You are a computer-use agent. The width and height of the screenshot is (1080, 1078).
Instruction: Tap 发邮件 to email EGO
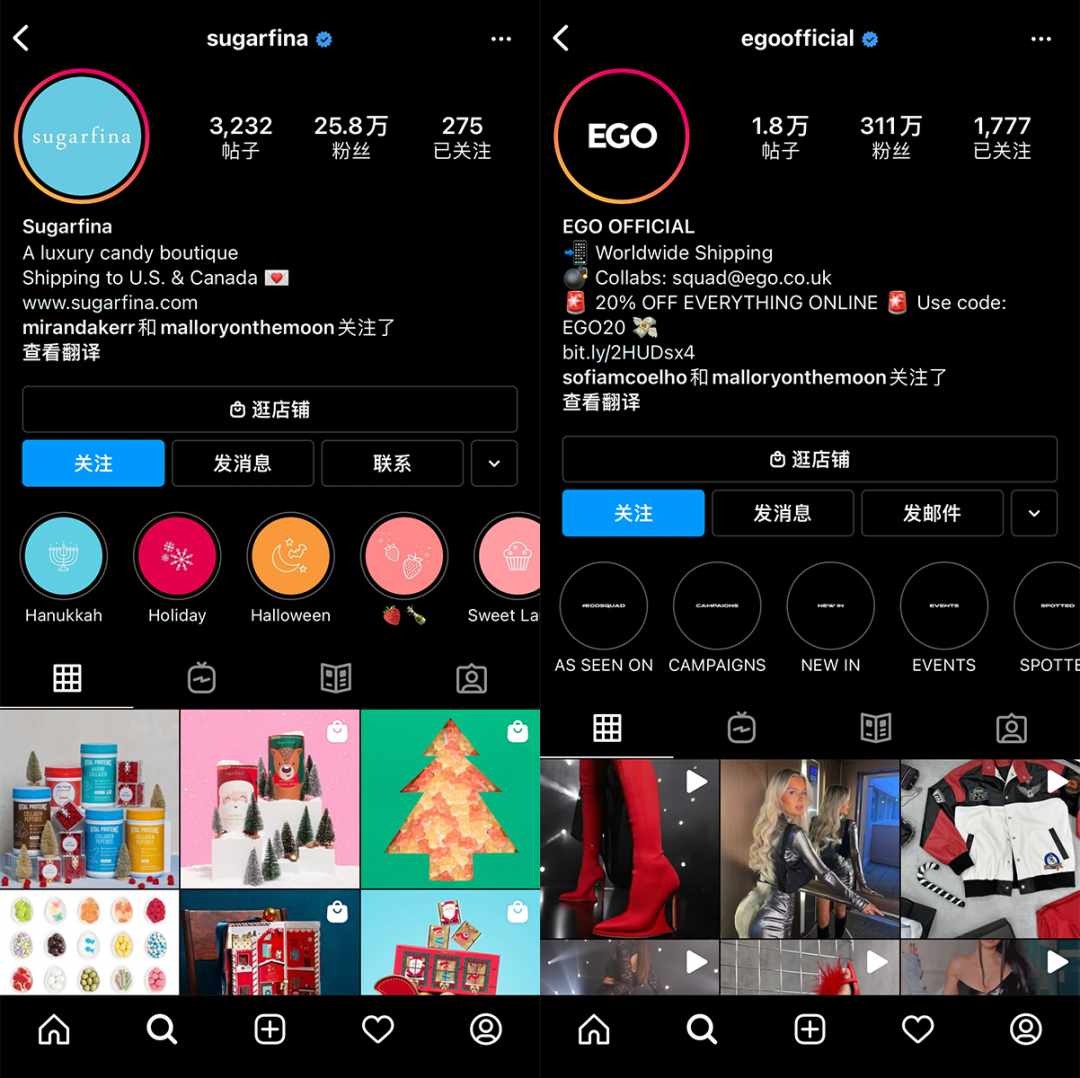click(x=932, y=513)
